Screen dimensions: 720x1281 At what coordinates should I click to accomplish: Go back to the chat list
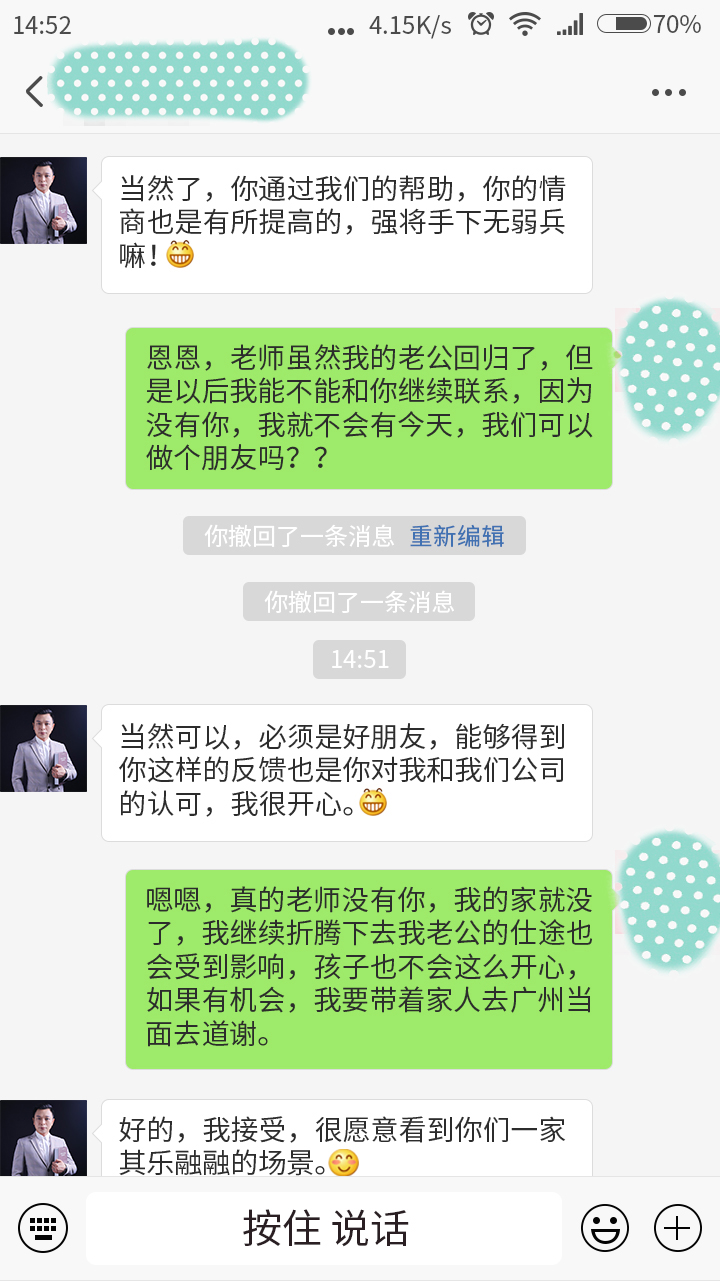[x=35, y=92]
